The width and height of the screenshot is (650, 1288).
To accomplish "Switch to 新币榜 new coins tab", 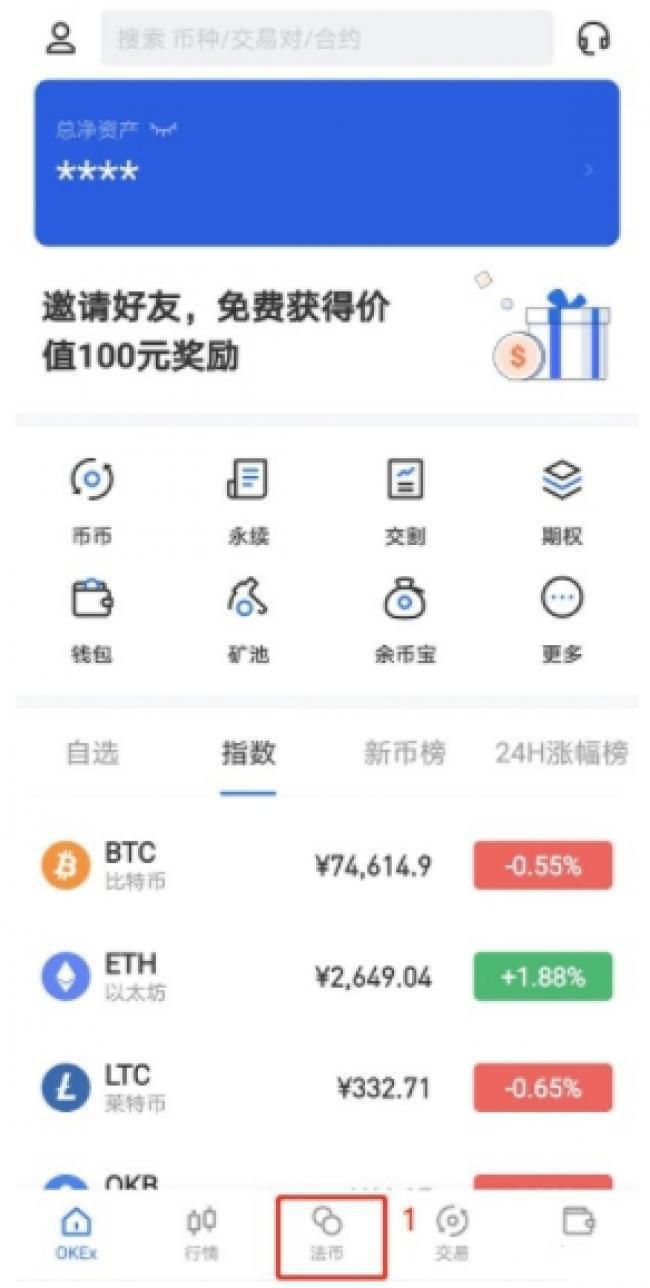I will pos(405,753).
